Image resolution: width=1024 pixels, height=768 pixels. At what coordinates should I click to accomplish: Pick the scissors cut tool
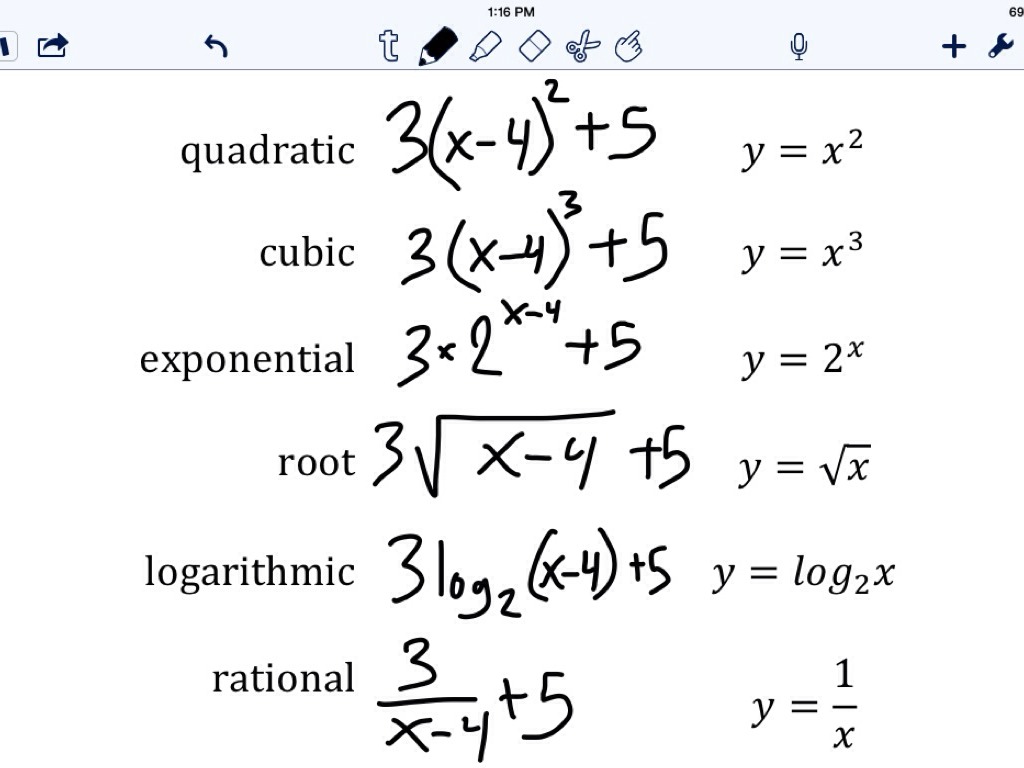[x=582, y=46]
